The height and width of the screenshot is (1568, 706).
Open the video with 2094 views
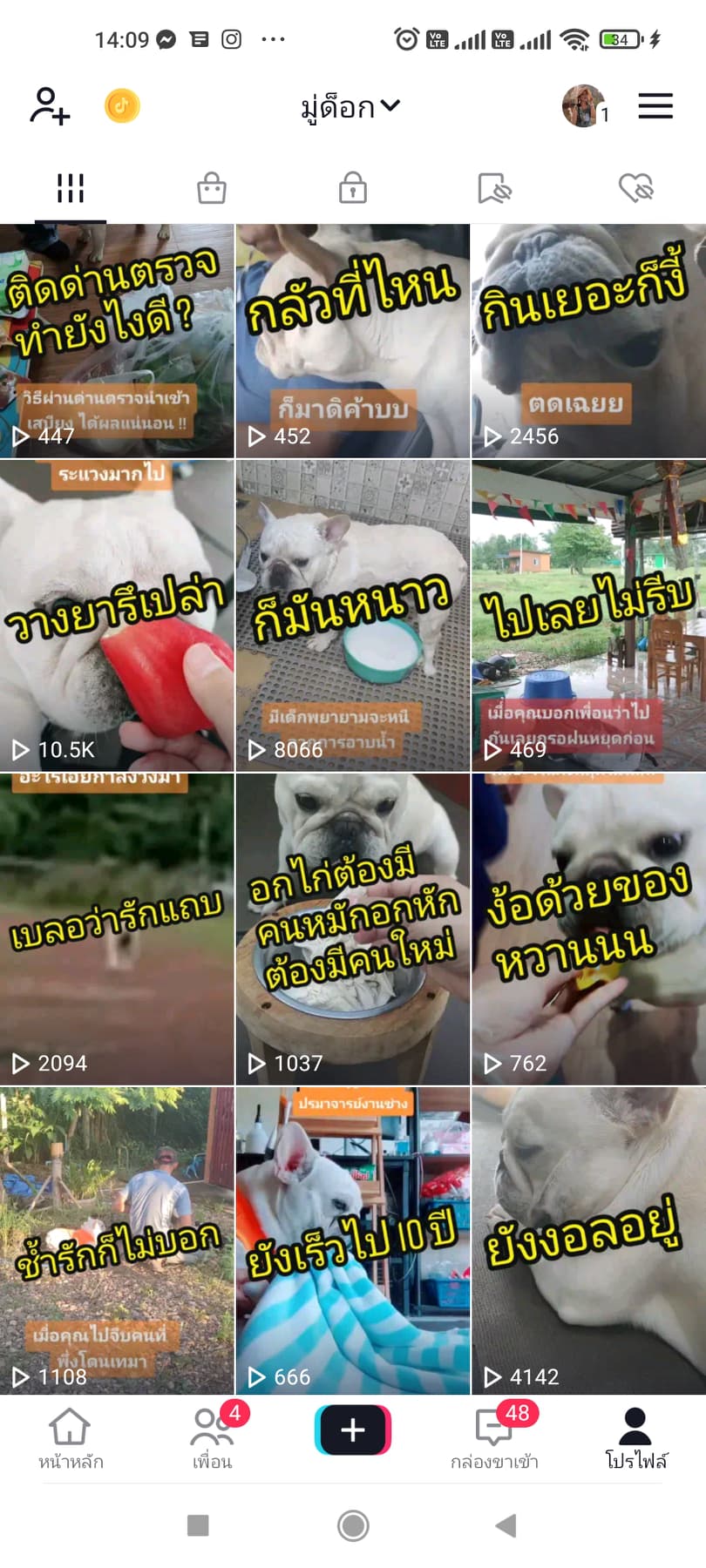117,929
